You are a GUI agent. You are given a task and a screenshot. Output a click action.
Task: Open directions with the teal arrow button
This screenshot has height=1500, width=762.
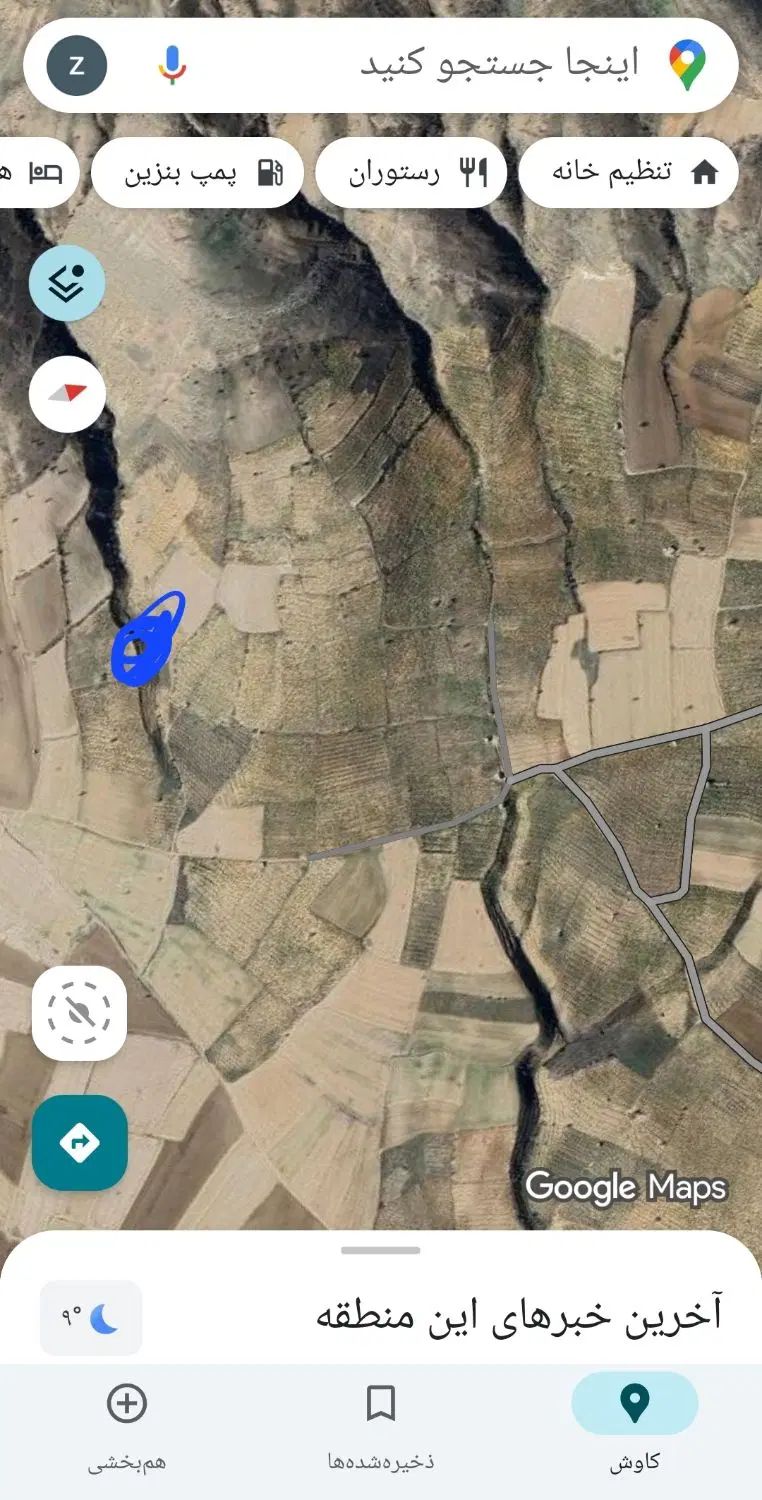tap(79, 1143)
